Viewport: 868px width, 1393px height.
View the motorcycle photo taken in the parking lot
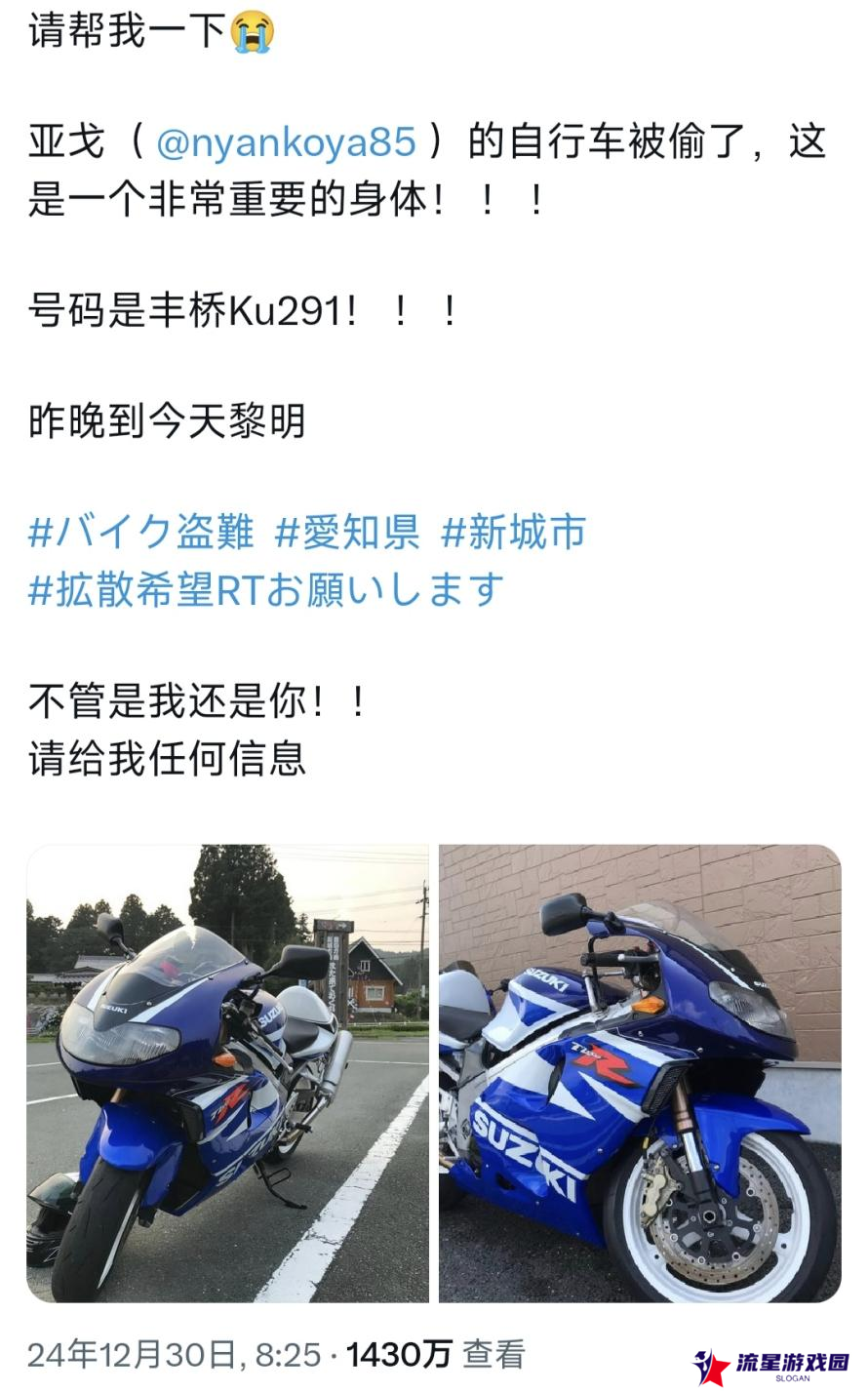click(x=227, y=1073)
